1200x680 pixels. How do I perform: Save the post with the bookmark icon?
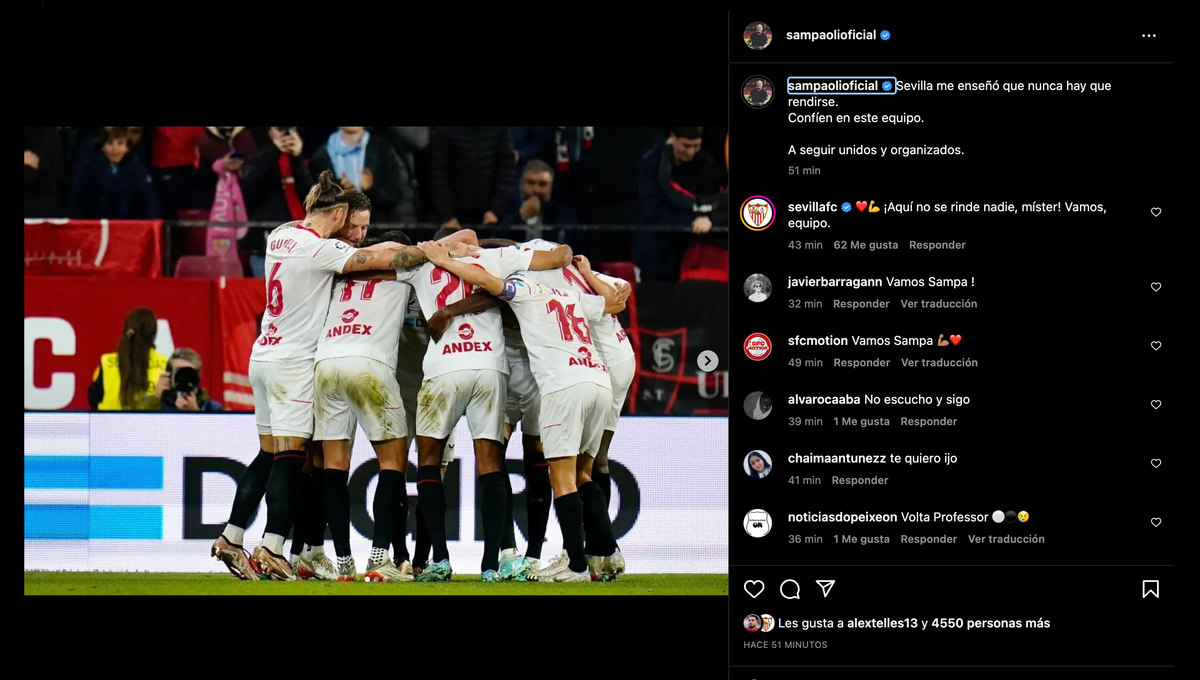tap(1150, 589)
